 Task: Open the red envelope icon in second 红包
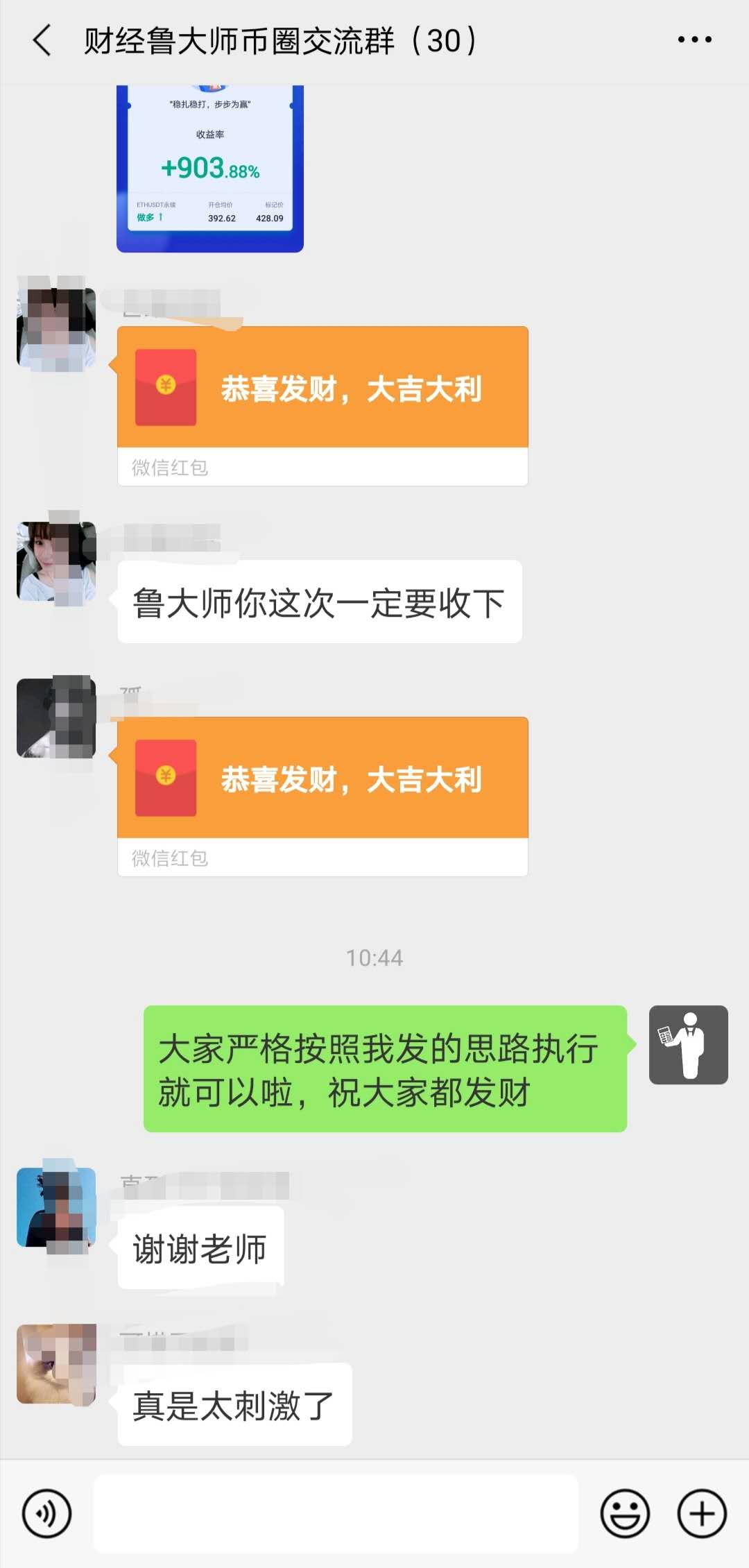[166, 777]
